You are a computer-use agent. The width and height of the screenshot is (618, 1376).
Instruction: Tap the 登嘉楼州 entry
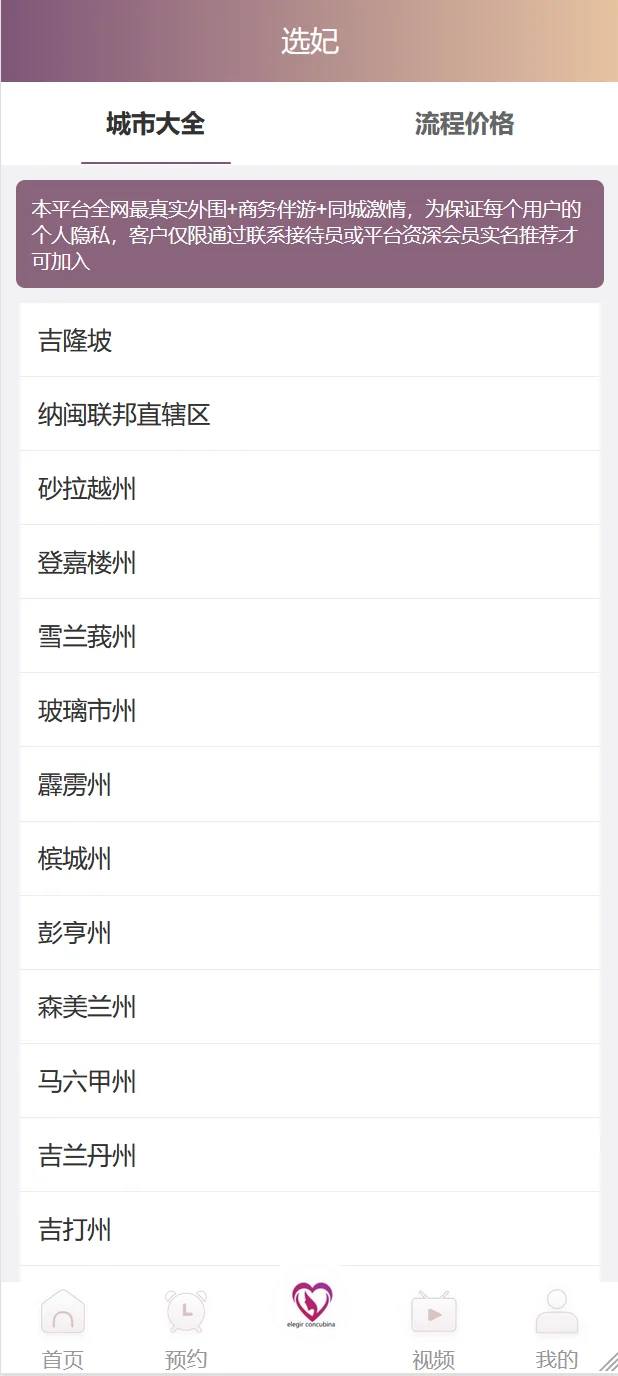[x=309, y=563]
